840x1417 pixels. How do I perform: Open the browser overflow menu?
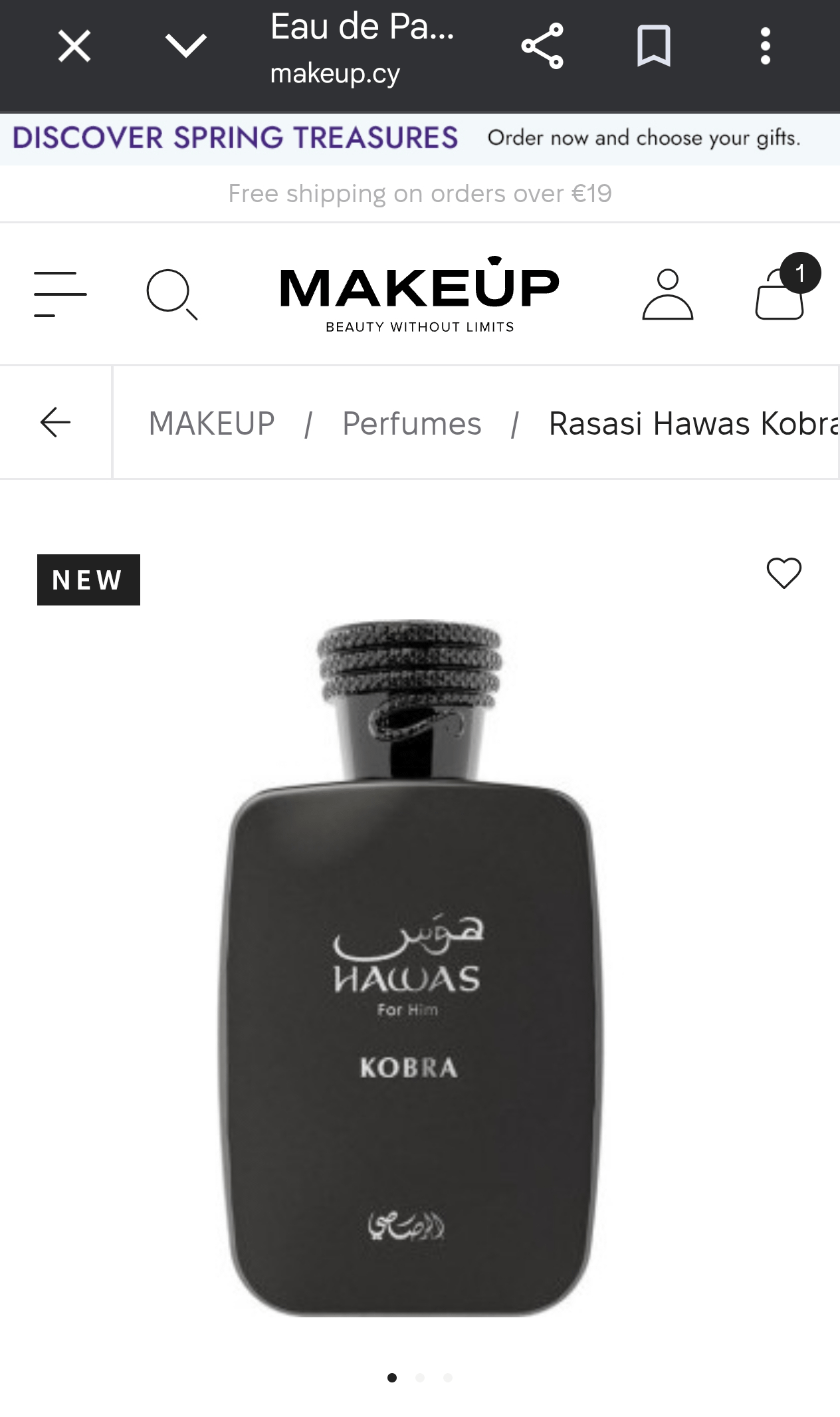[x=765, y=47]
